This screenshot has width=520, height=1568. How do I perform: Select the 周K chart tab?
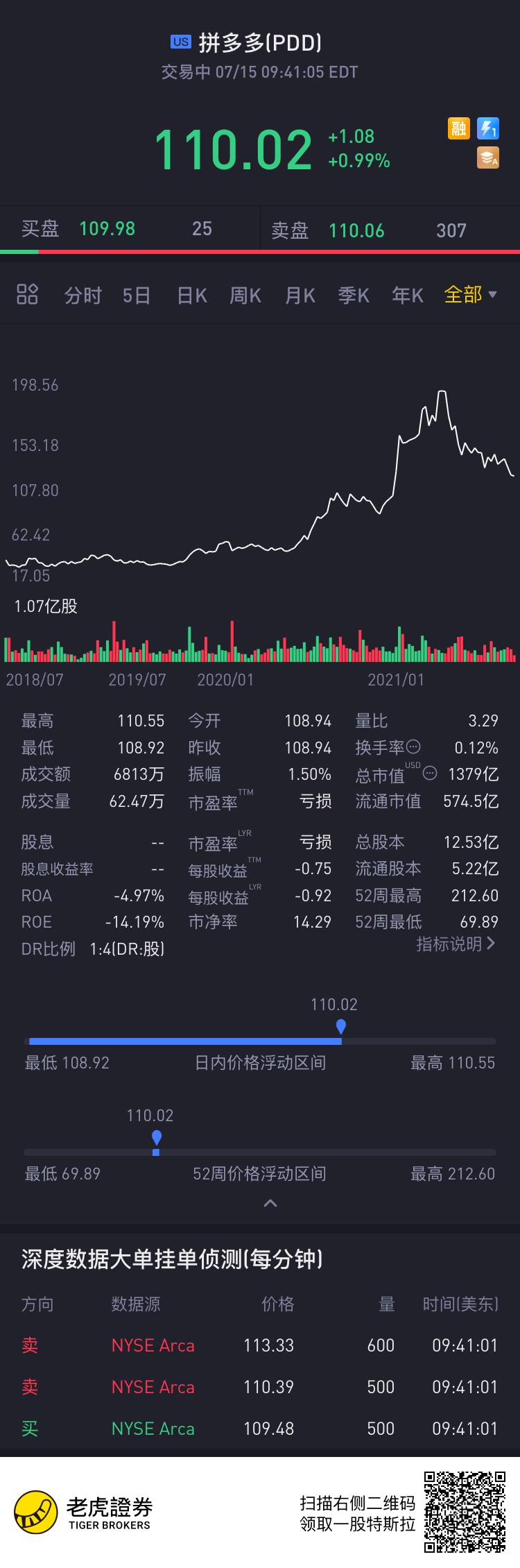pyautogui.click(x=245, y=296)
